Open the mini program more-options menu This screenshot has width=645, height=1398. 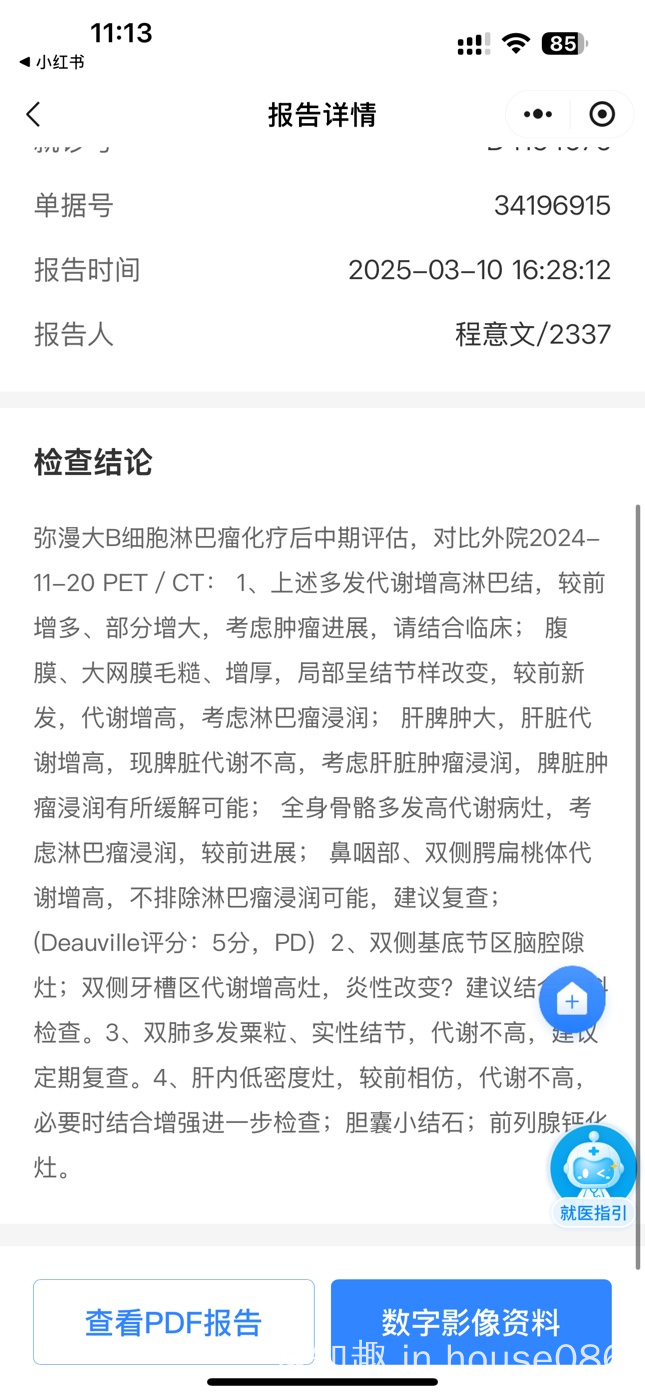[x=538, y=114]
